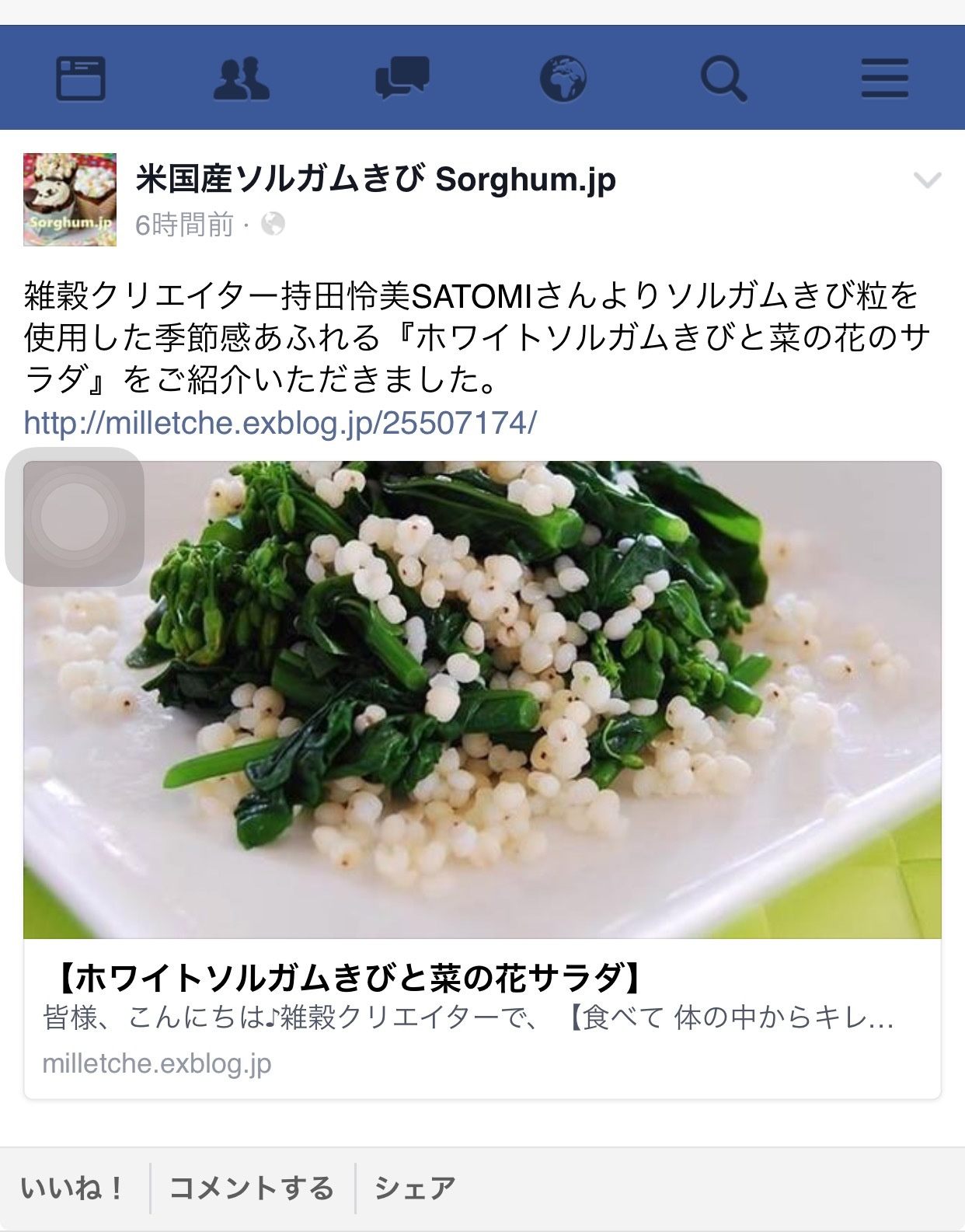Open the Sorghum.jp profile picture

click(x=70, y=200)
